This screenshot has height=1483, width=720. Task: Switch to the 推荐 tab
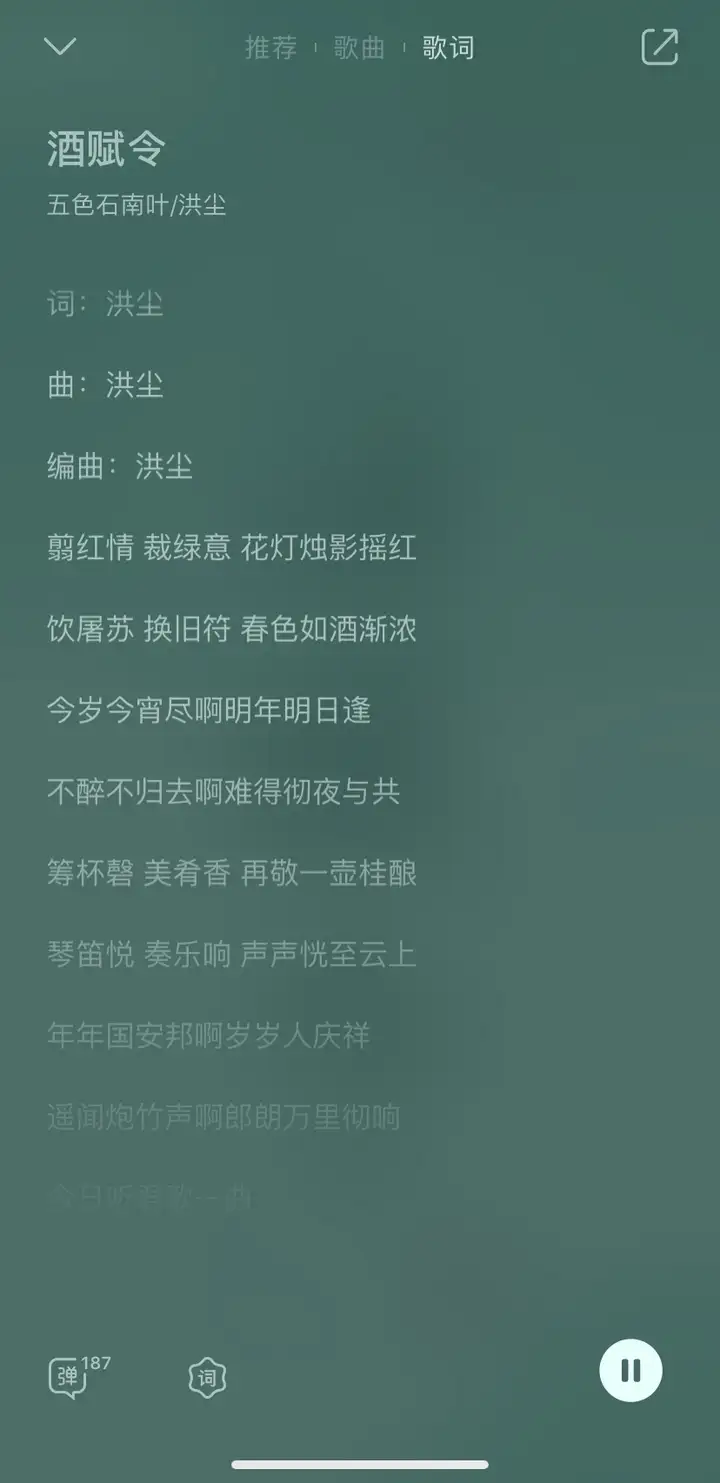271,48
